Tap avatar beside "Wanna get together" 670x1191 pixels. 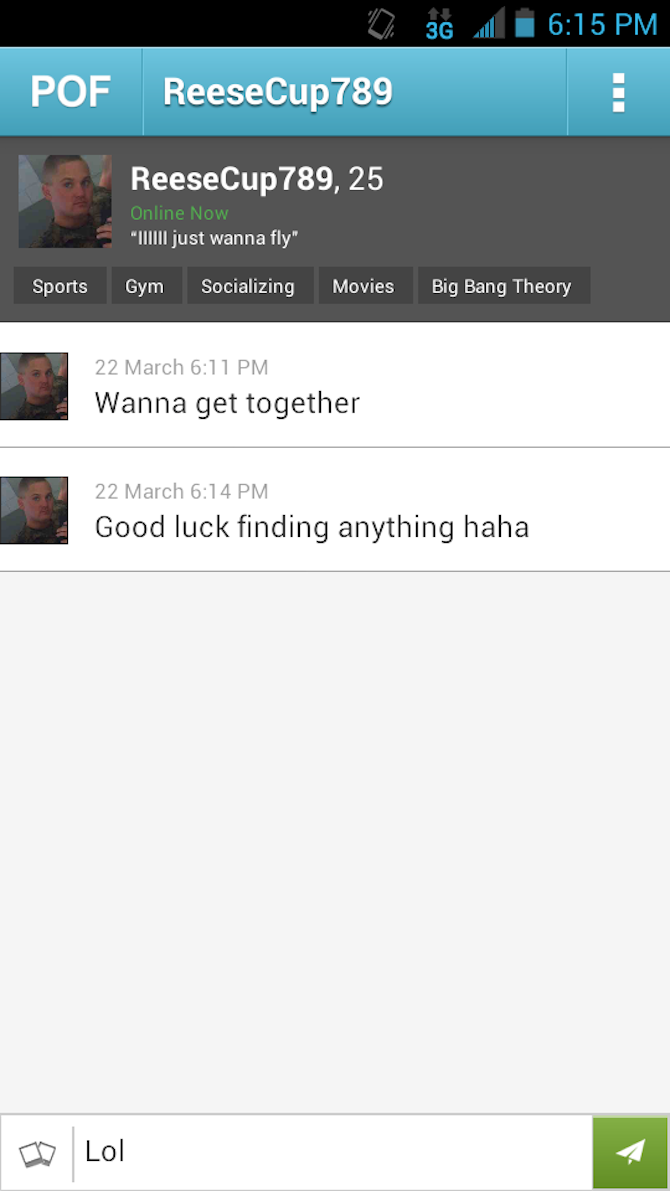34,386
